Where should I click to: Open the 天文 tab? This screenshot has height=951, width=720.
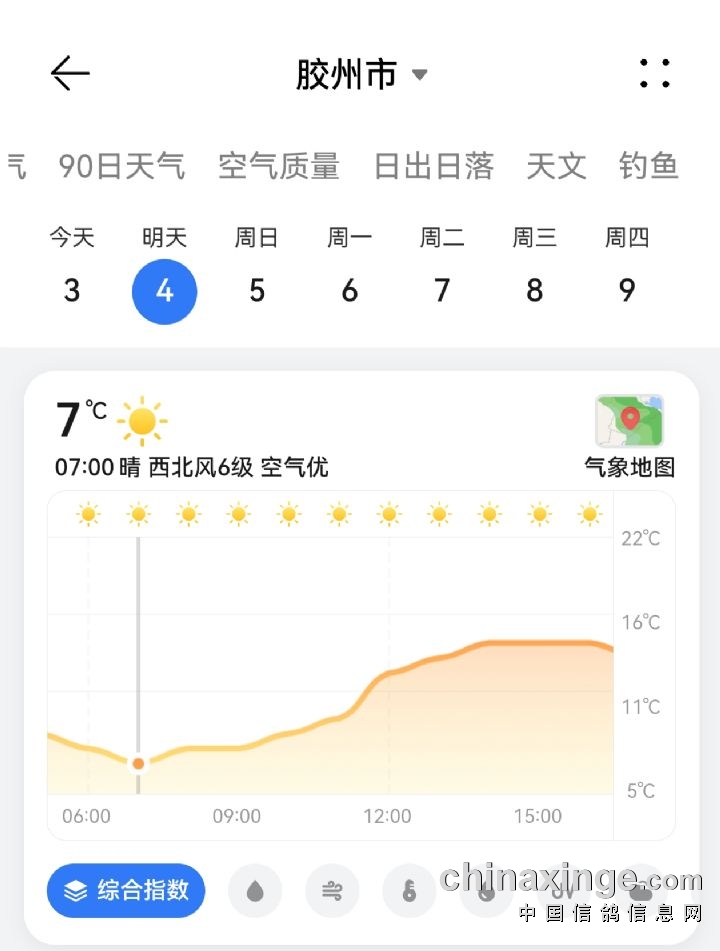[x=556, y=166]
